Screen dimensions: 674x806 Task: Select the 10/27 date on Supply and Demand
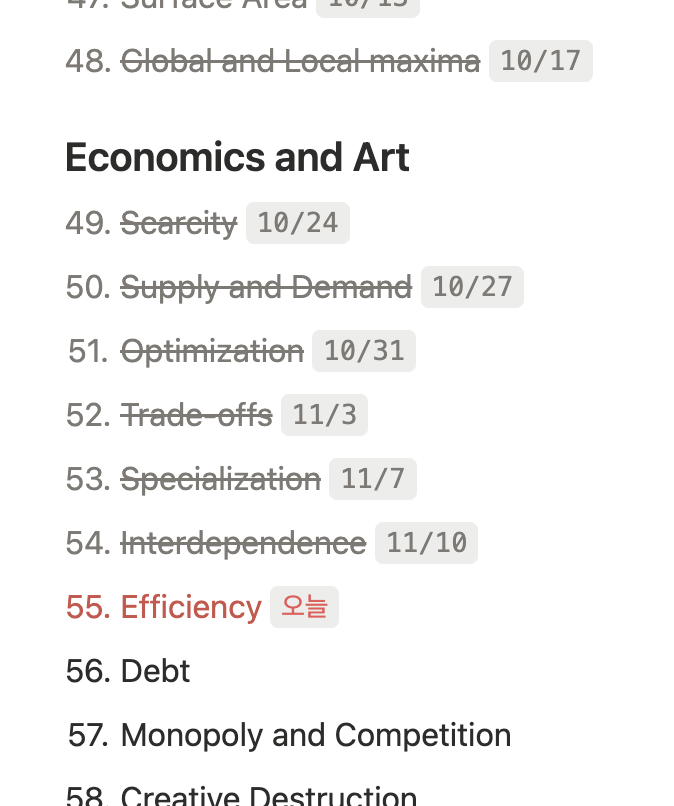tap(472, 287)
